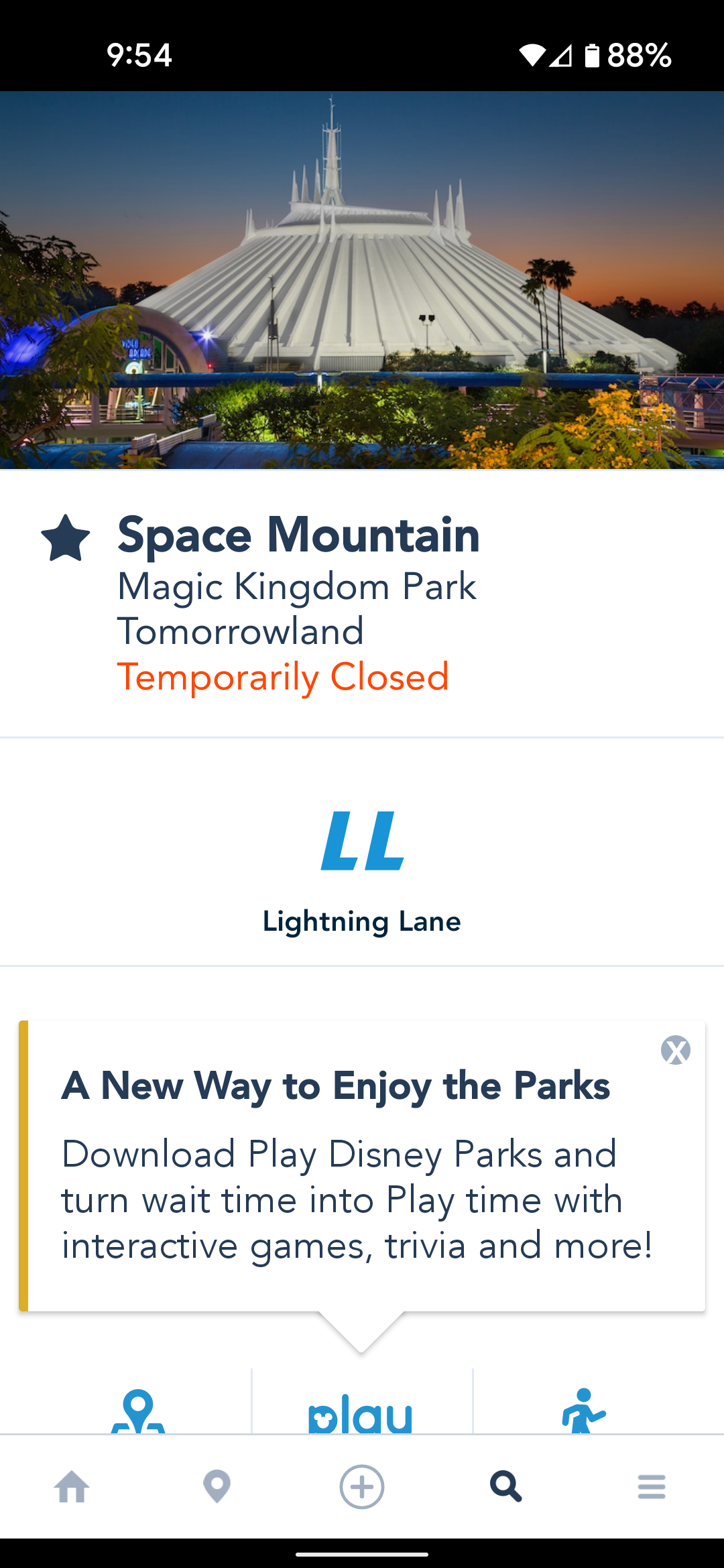Open the hamburger menu tab
Image resolution: width=724 pixels, height=1568 pixels.
(651, 1486)
